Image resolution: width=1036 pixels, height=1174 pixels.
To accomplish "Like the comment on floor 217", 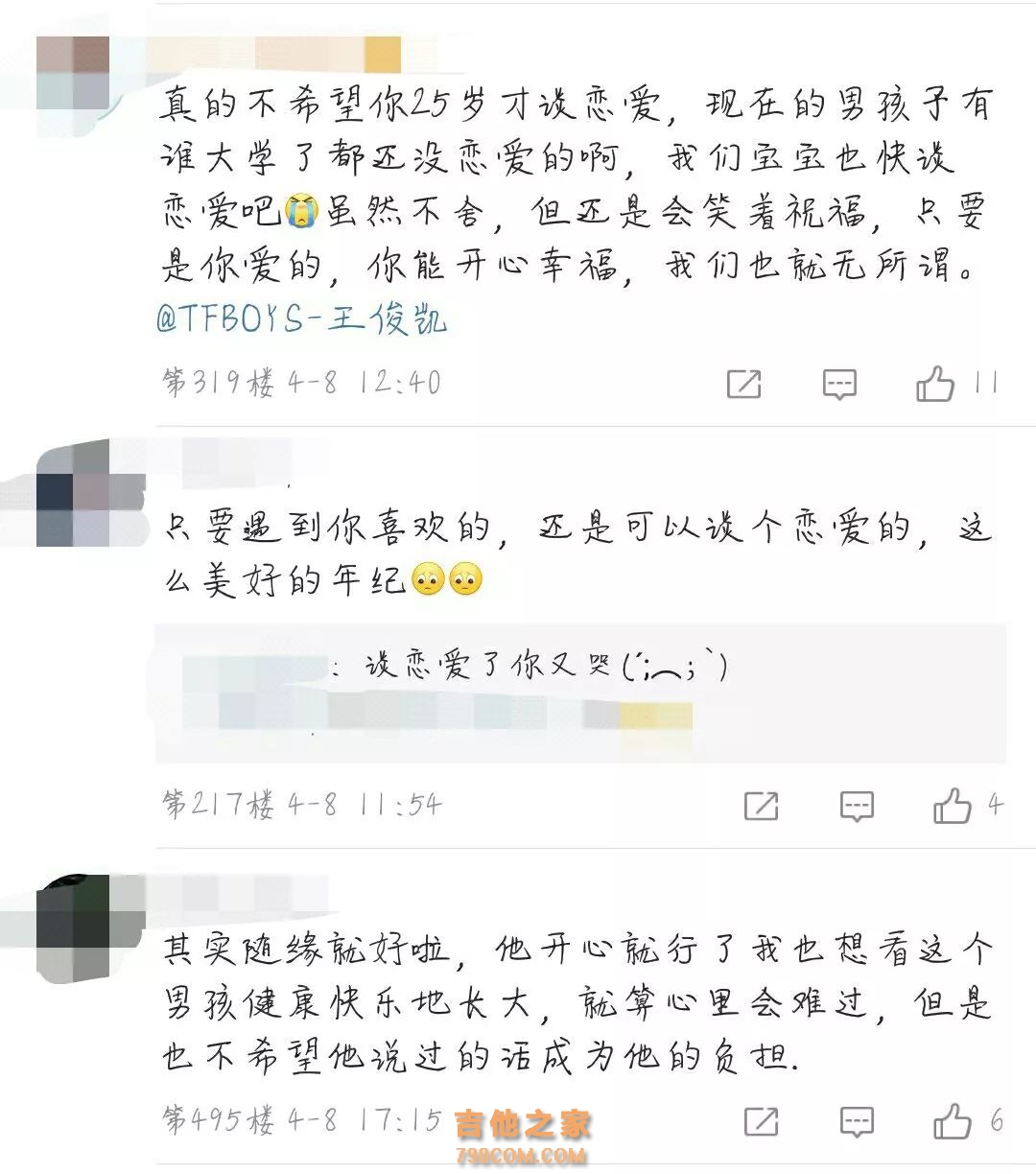I will point(953,806).
